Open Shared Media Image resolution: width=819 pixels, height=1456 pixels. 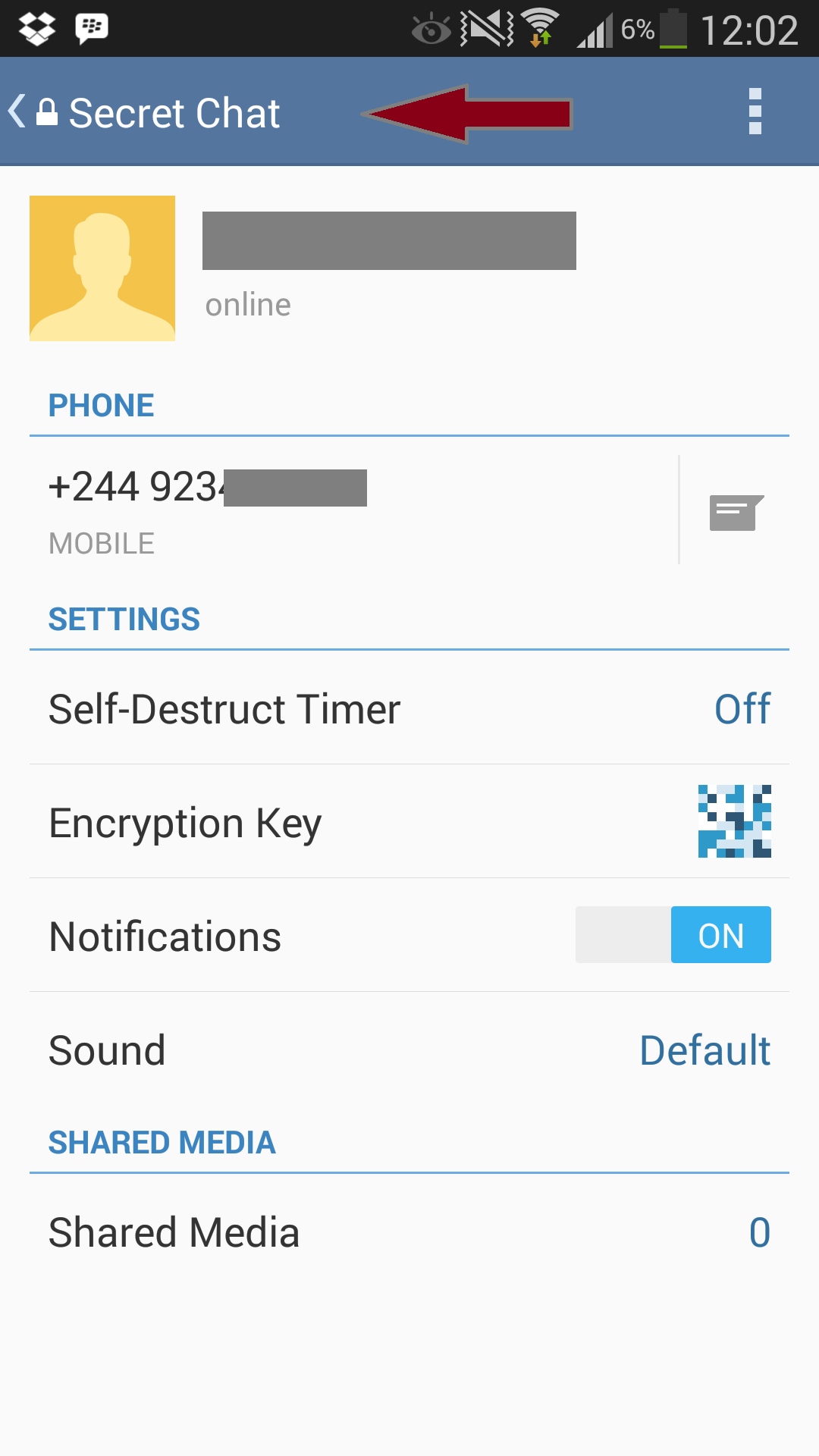click(409, 1232)
